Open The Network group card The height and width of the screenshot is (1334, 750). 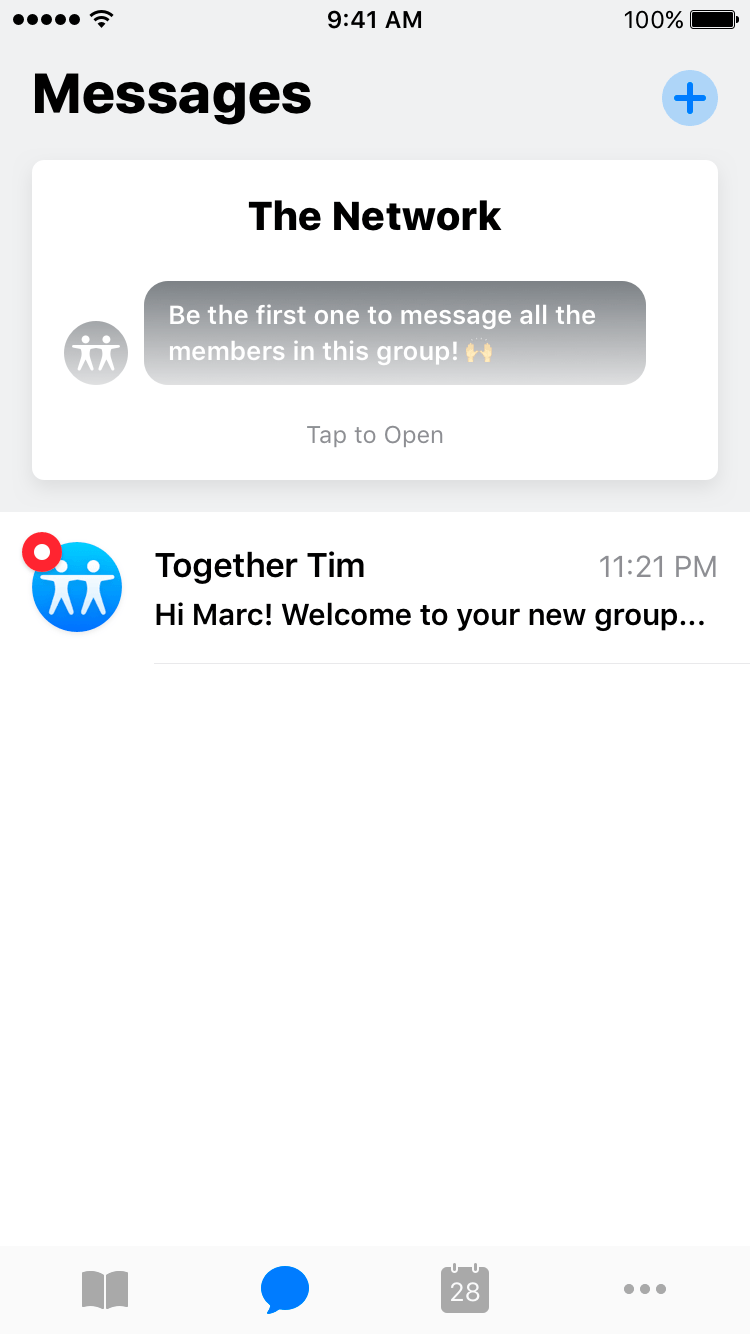pyautogui.click(x=375, y=320)
